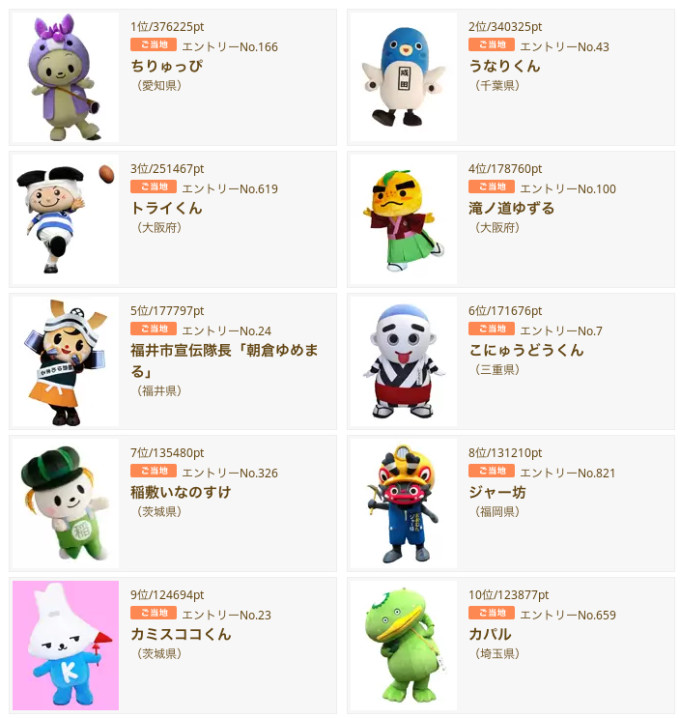The width and height of the screenshot is (680, 718).
Task: View the うなりくん entry
Action: 504,66
